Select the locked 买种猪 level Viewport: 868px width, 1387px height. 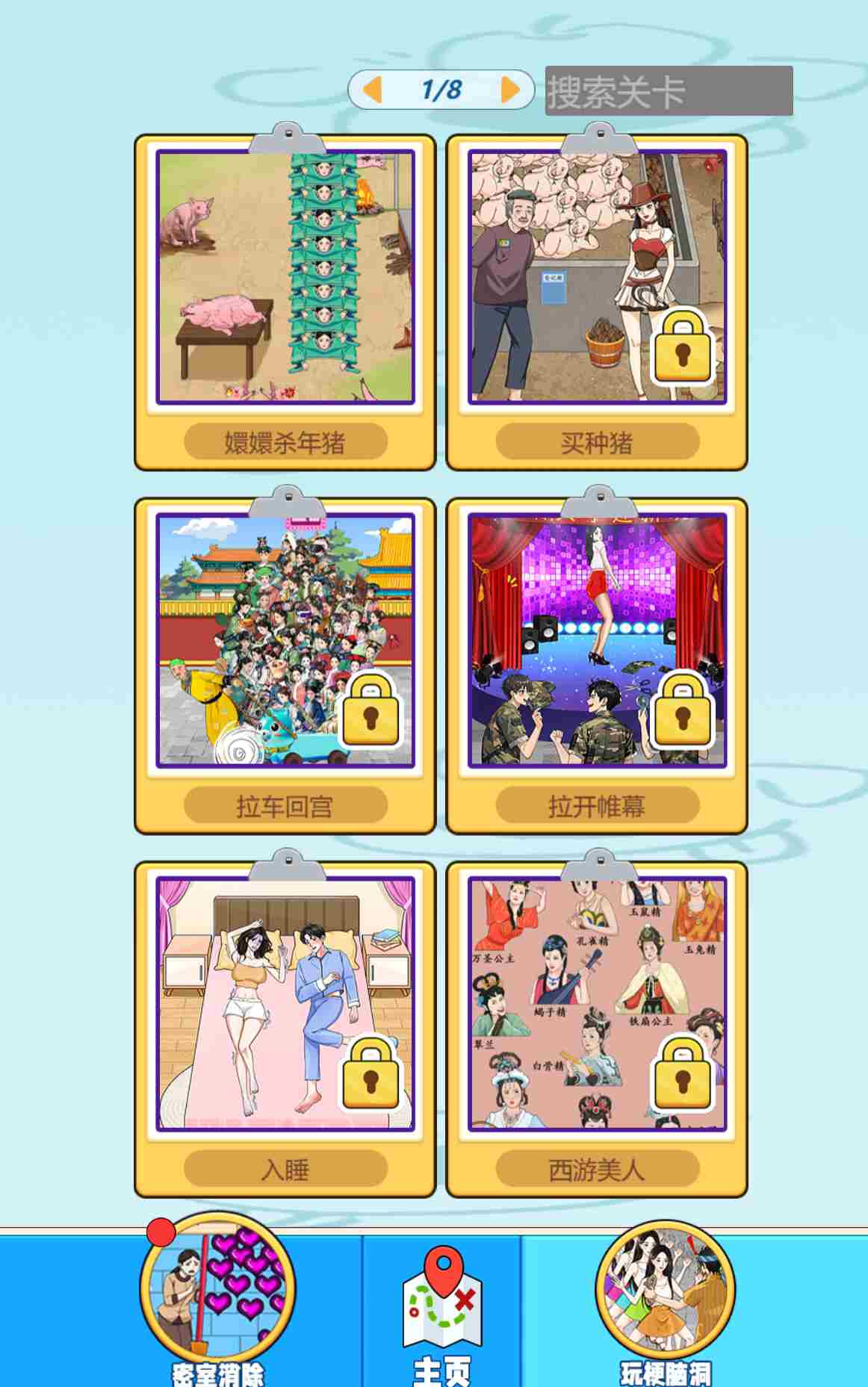596,302
